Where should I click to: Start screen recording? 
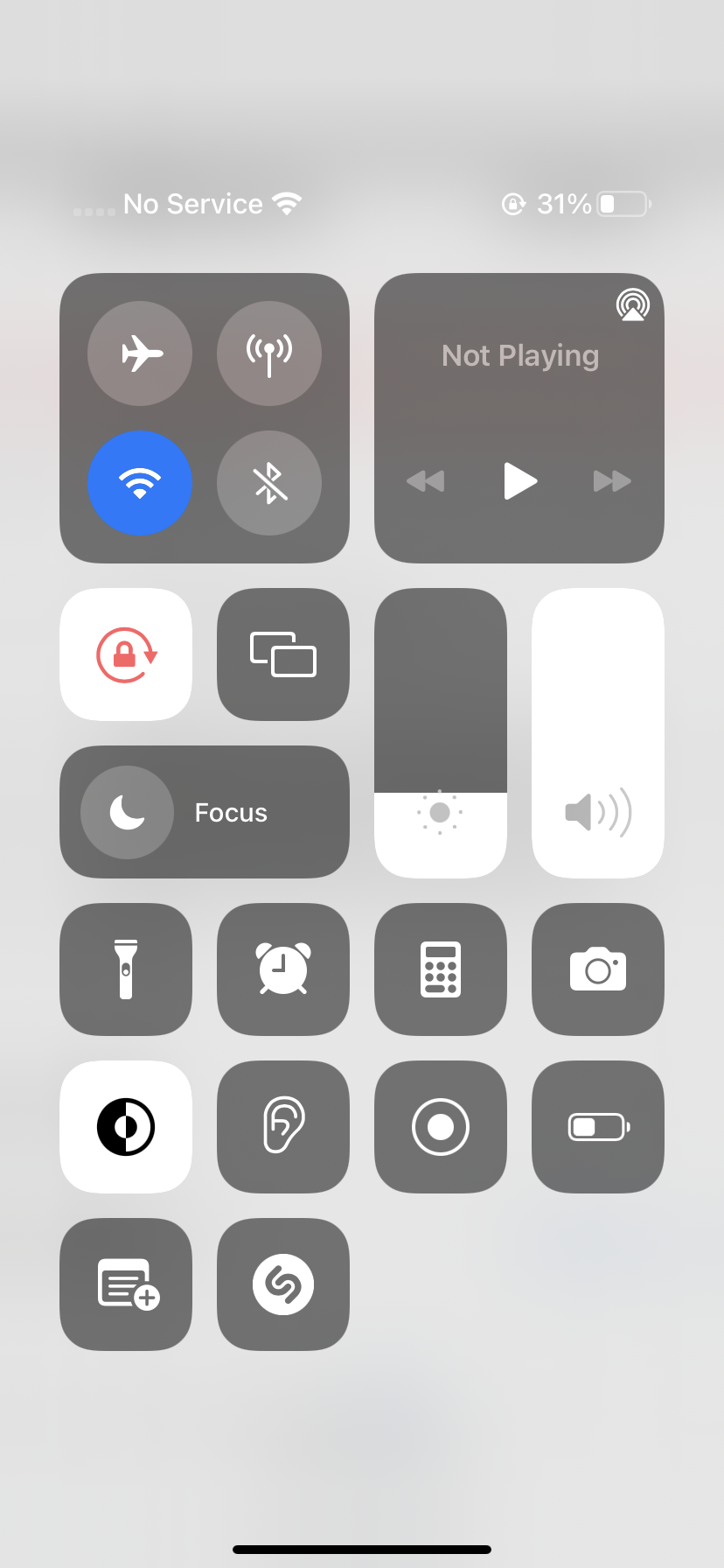point(441,1127)
